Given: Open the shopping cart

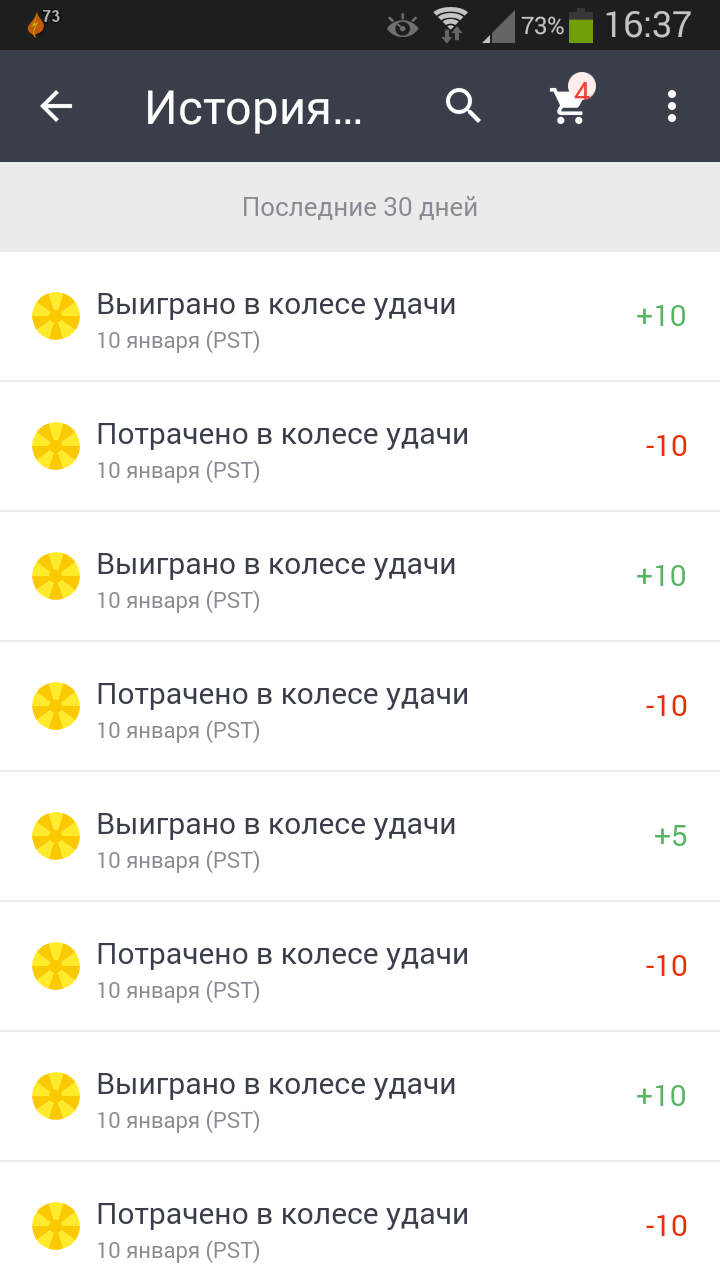Looking at the screenshot, I should [571, 103].
